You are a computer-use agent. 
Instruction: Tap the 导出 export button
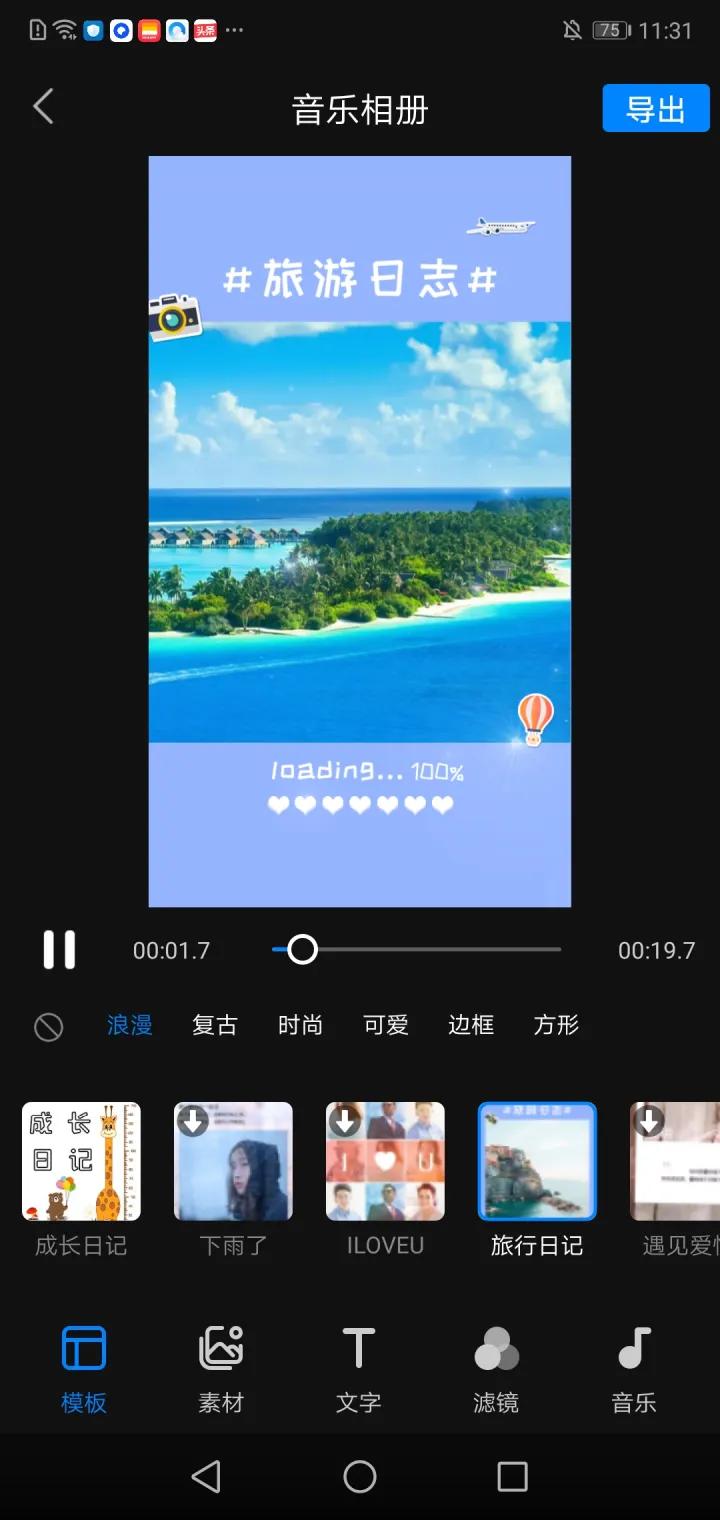tap(657, 108)
